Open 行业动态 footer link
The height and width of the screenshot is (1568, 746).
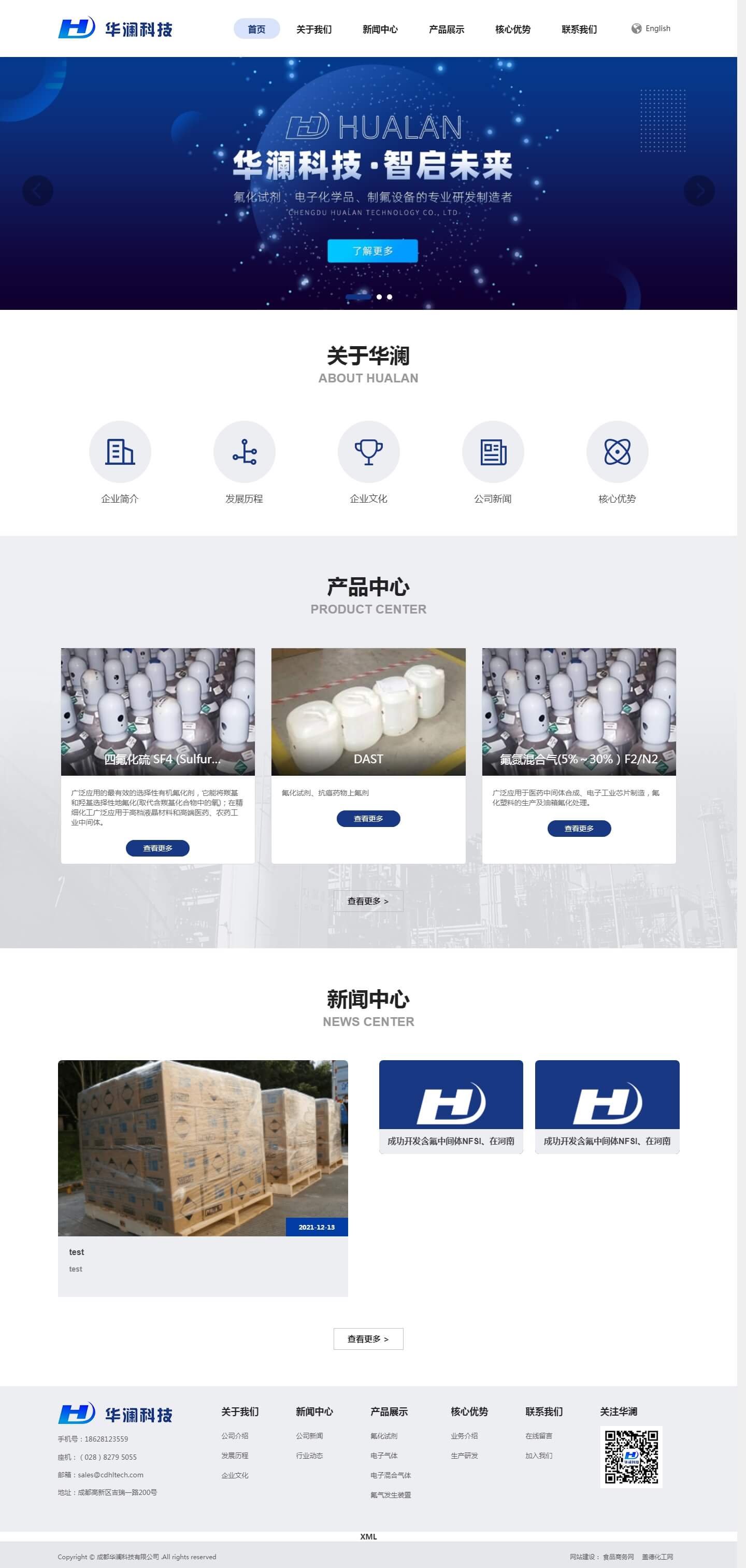(x=309, y=1456)
